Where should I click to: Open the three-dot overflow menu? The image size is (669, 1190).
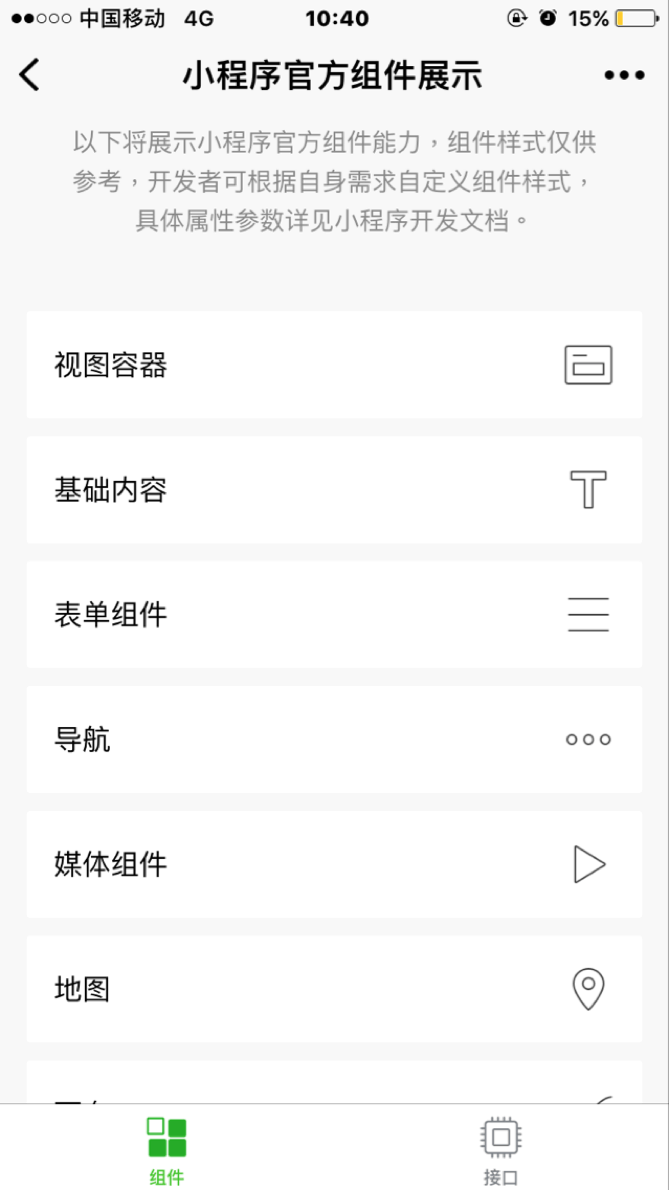click(624, 76)
